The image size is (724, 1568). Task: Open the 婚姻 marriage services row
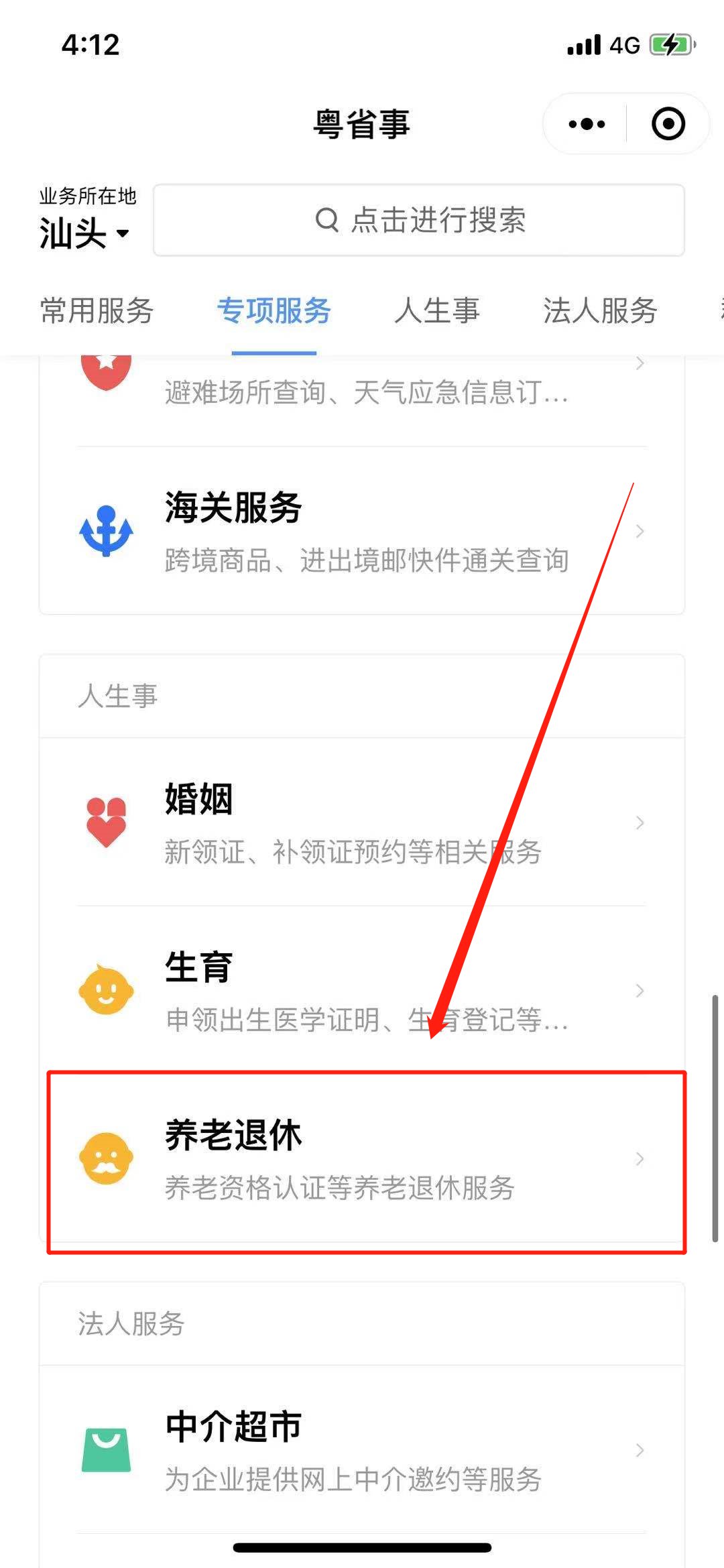point(362,823)
